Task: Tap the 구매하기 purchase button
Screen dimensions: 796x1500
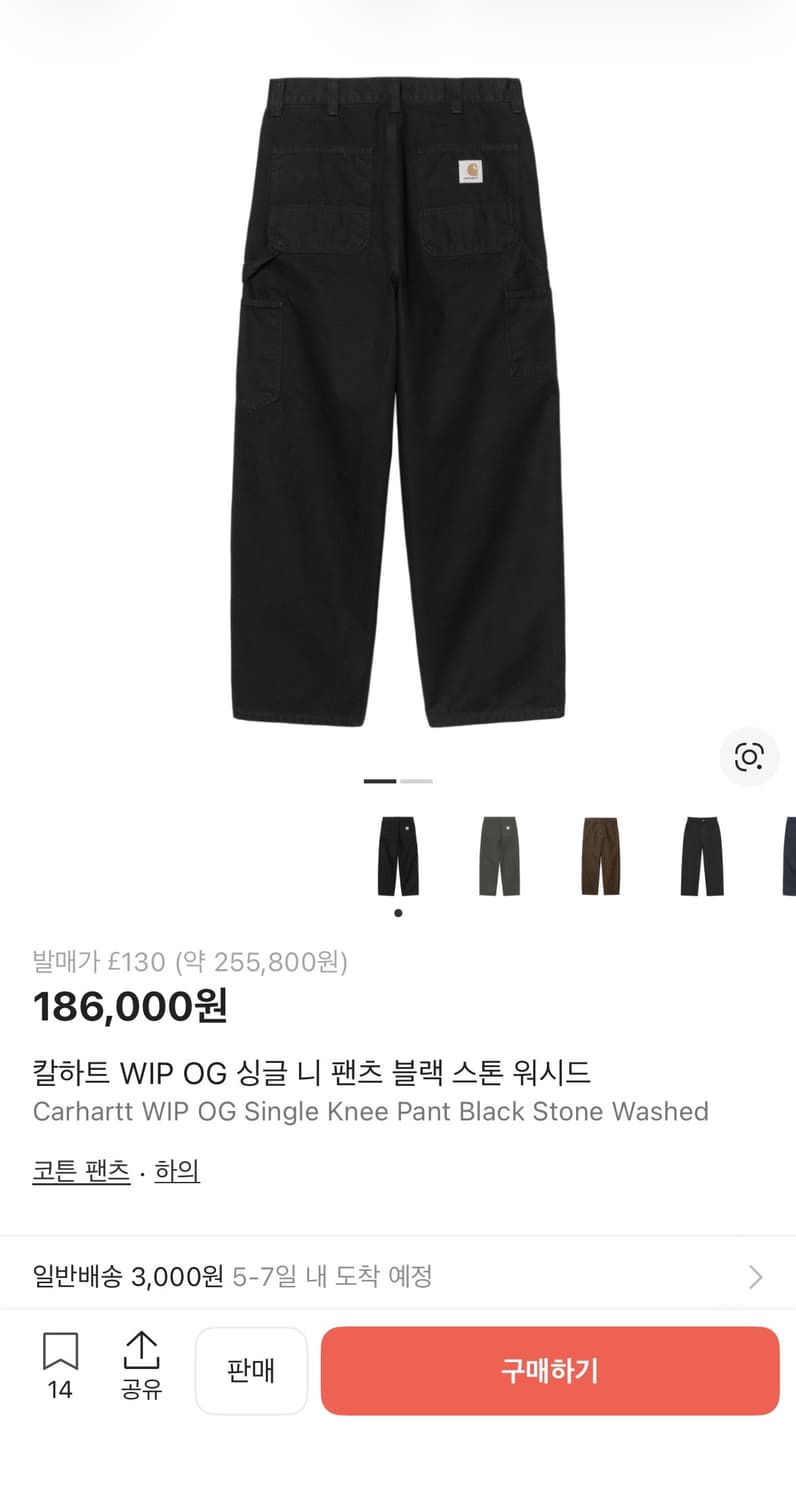Action: click(x=550, y=1371)
